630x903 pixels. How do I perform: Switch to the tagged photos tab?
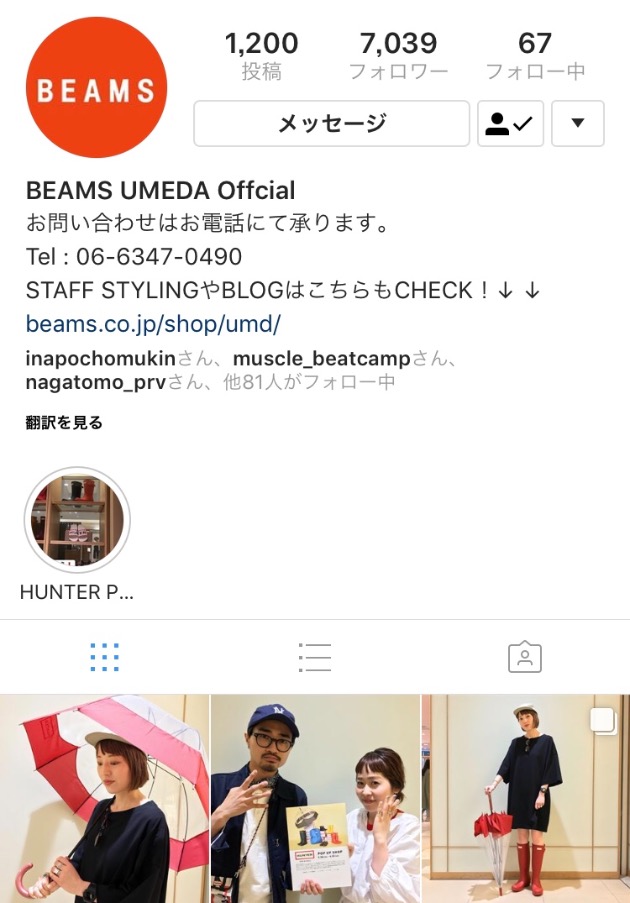tap(524, 657)
